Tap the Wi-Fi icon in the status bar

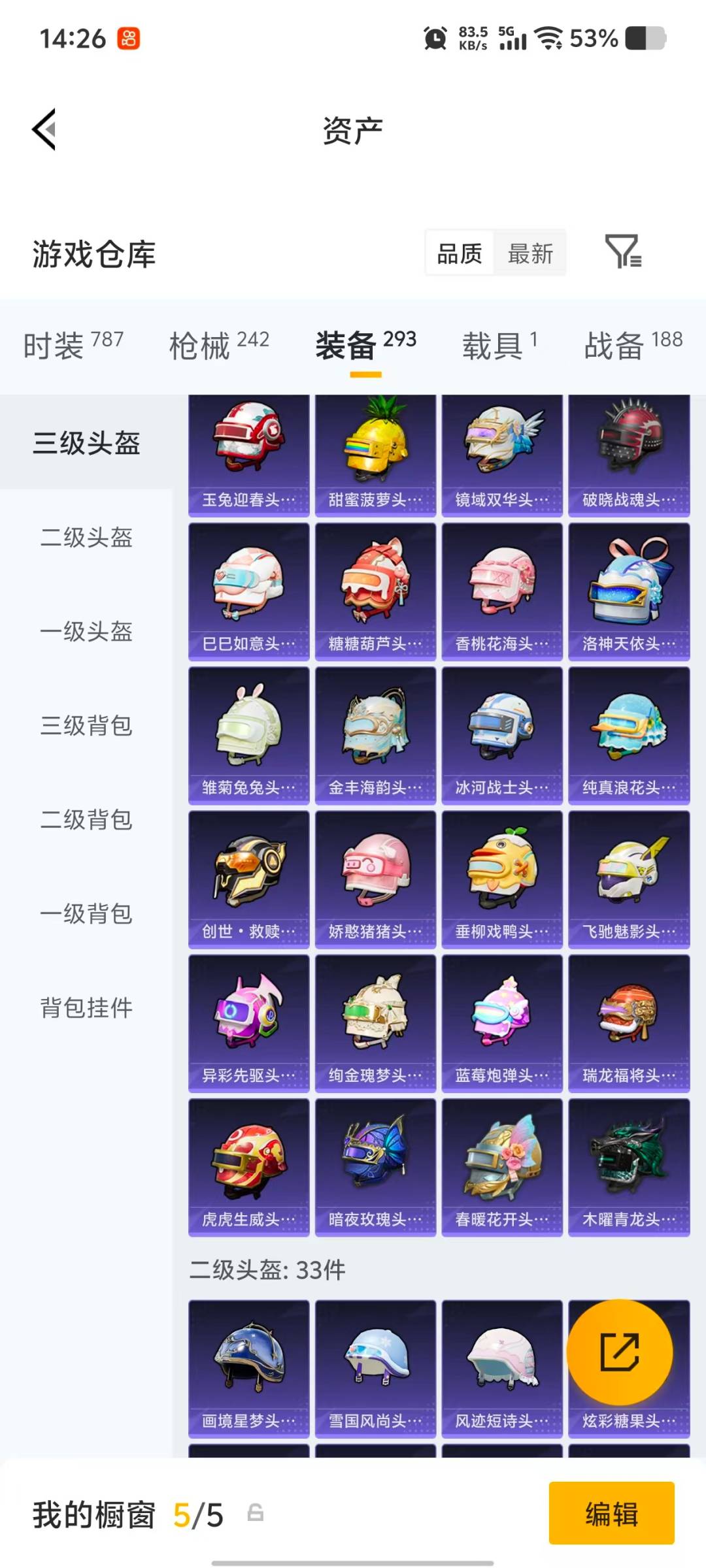click(x=548, y=39)
